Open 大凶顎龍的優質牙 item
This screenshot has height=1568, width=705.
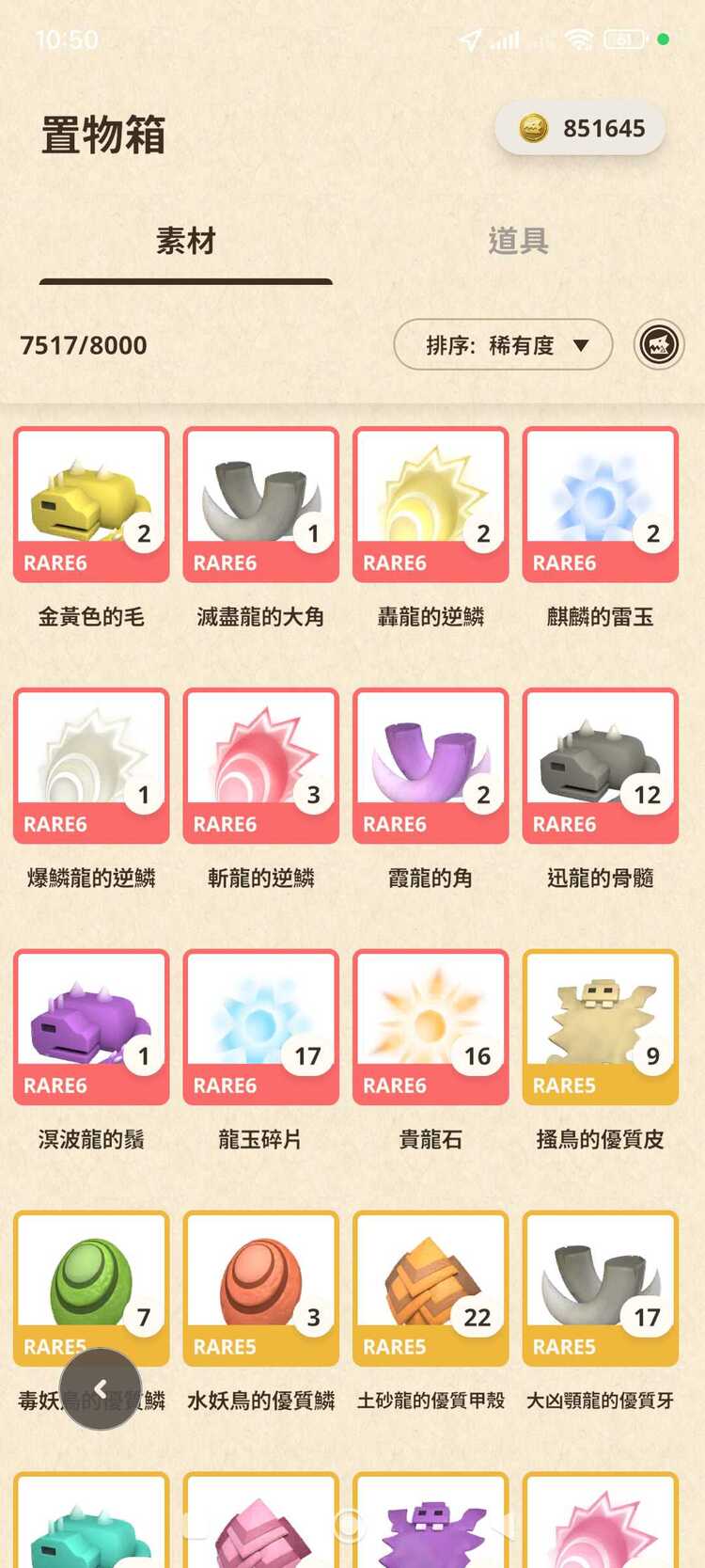[600, 1289]
